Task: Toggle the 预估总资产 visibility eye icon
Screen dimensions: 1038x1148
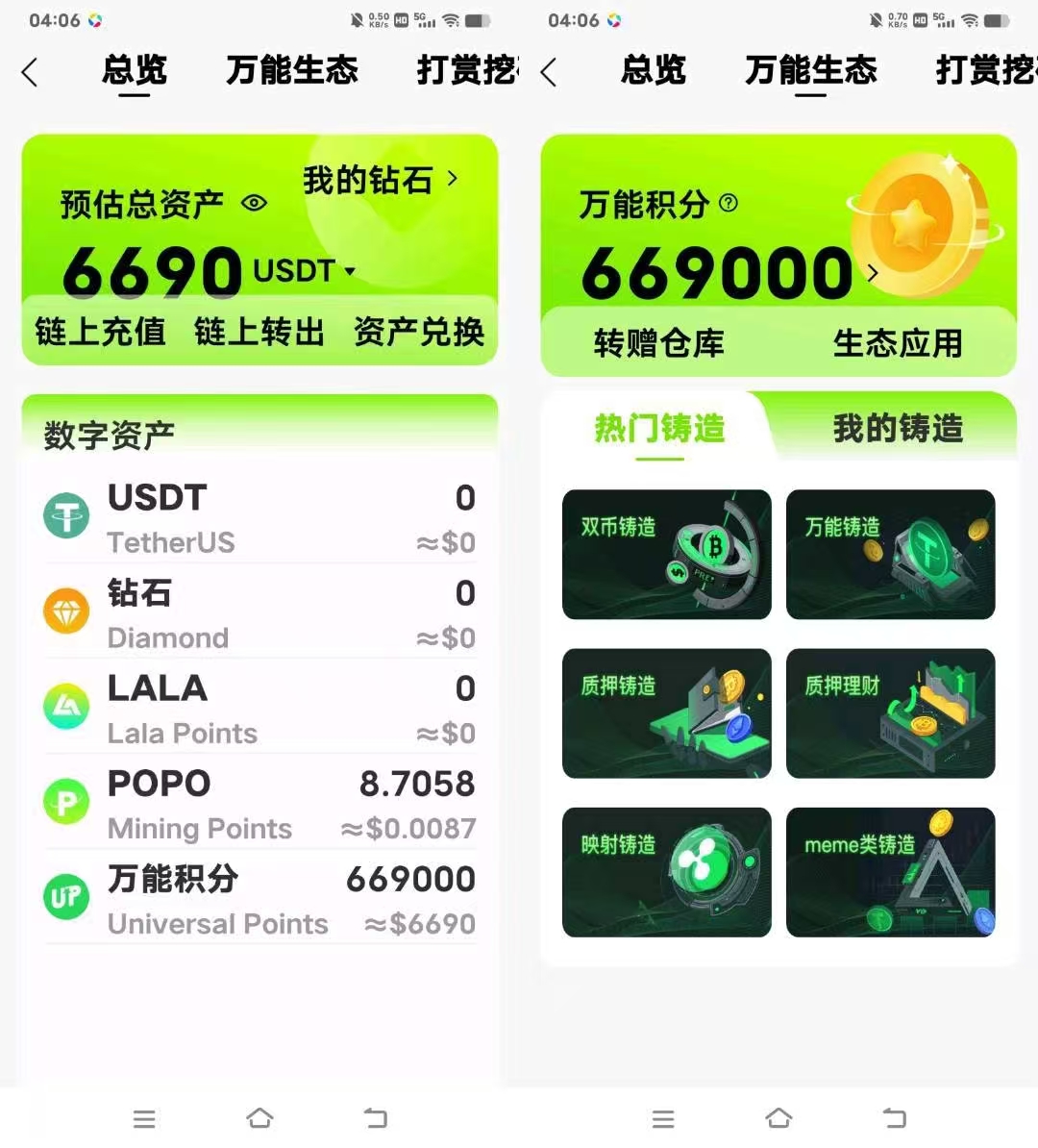Action: (254, 203)
